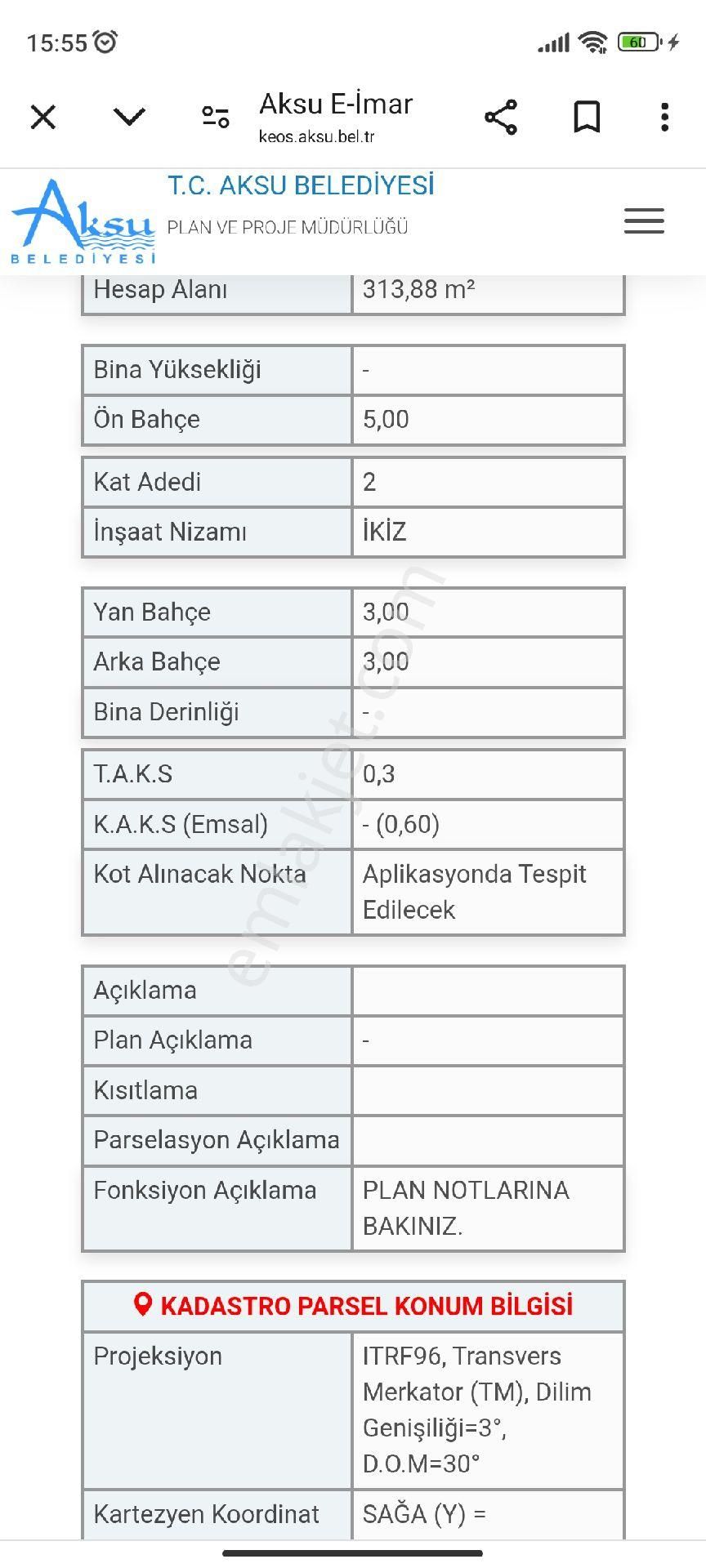Tap the battery indicator
This screenshot has width=706, height=1568.
(x=636, y=41)
